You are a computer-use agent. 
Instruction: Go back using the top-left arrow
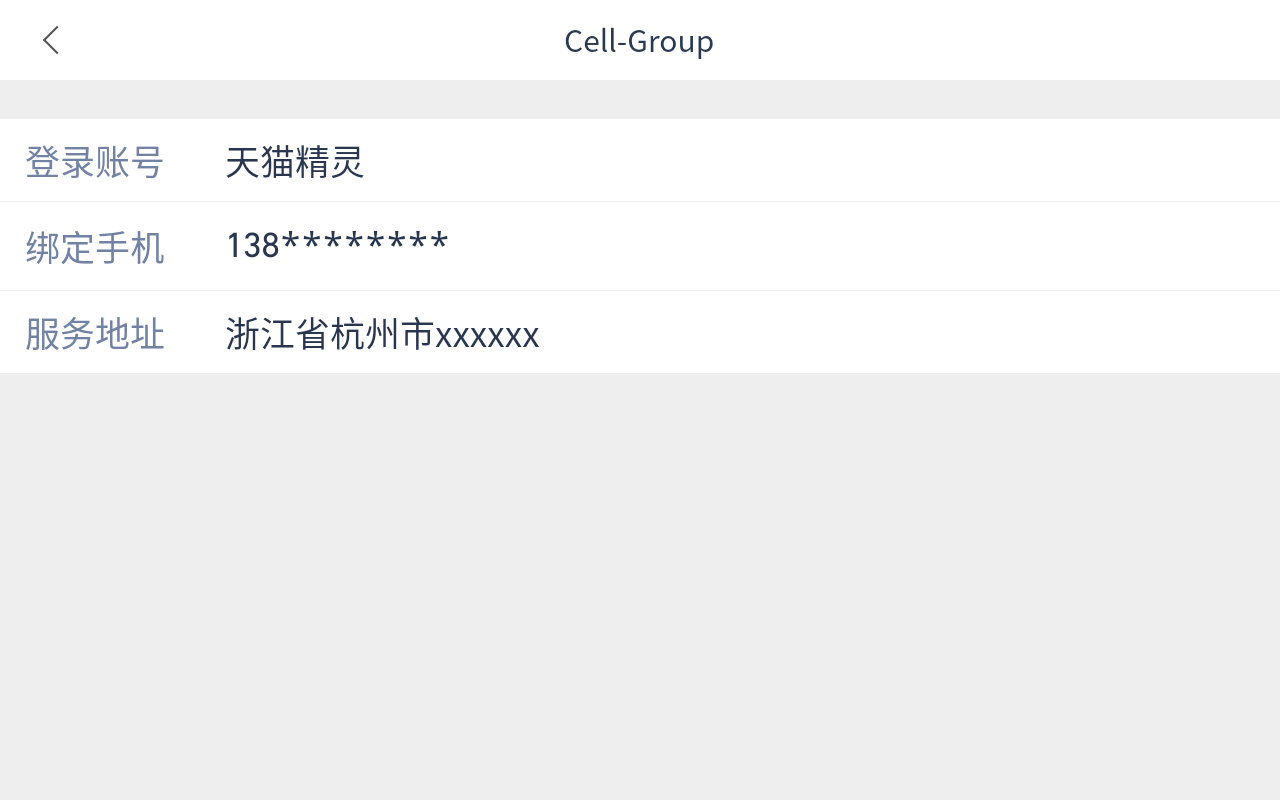click(51, 40)
